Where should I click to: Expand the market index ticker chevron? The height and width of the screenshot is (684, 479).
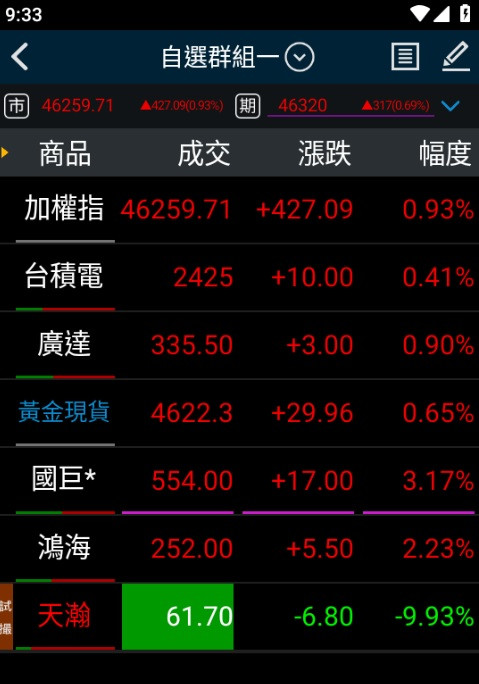[x=450, y=106]
